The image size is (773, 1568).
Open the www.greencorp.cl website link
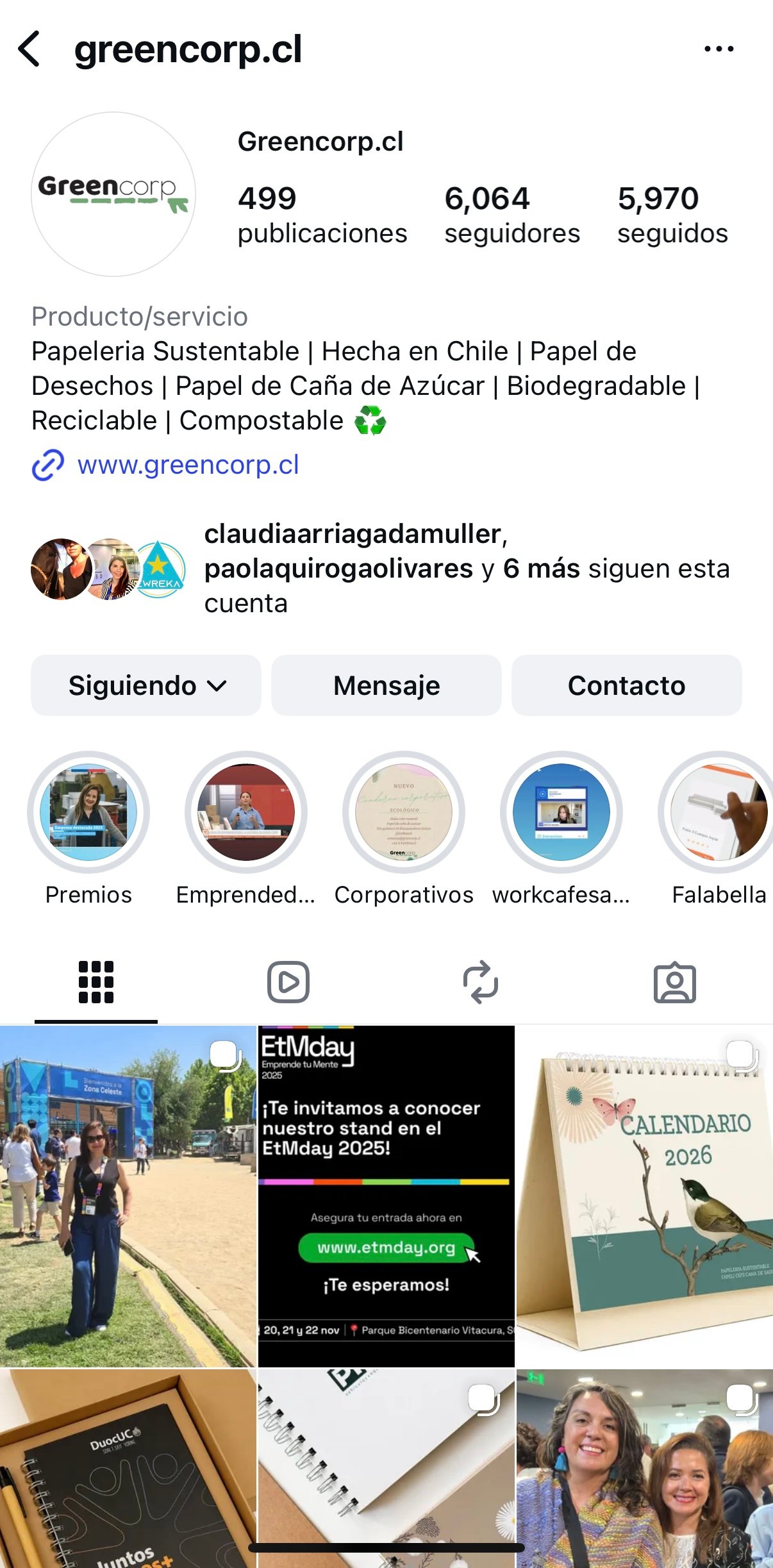click(187, 465)
